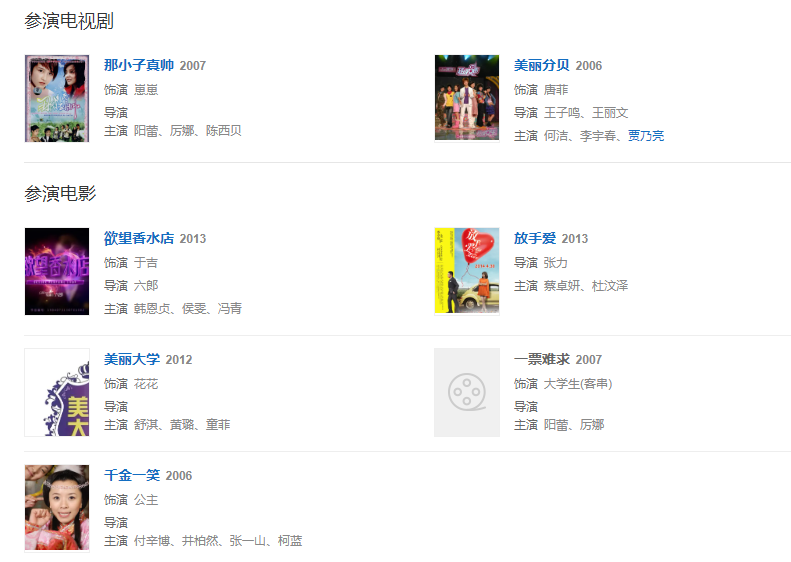
Task: Open the 美丽分贝 title link
Action: 541,65
